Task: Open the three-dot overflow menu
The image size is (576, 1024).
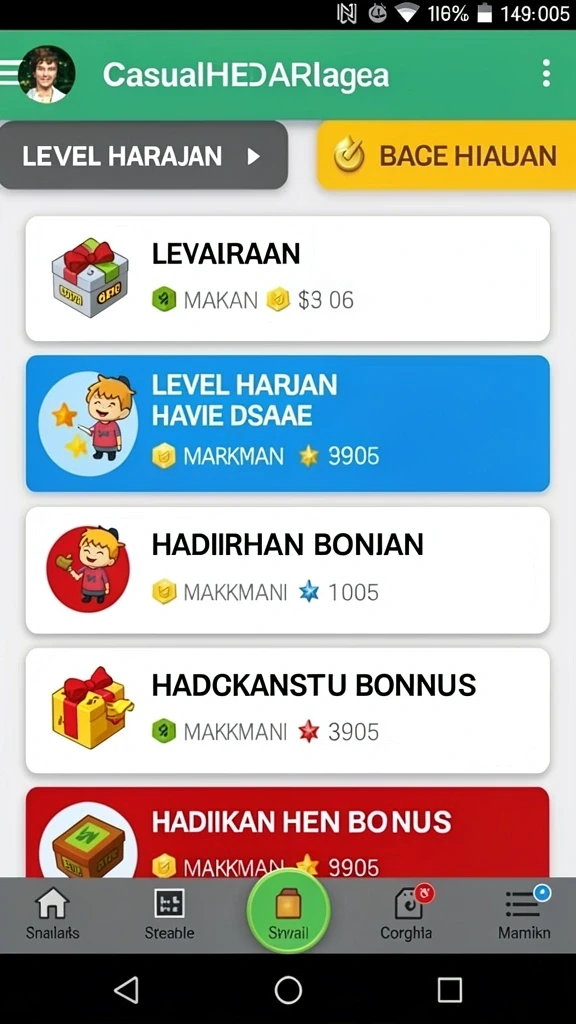Action: 546,73
